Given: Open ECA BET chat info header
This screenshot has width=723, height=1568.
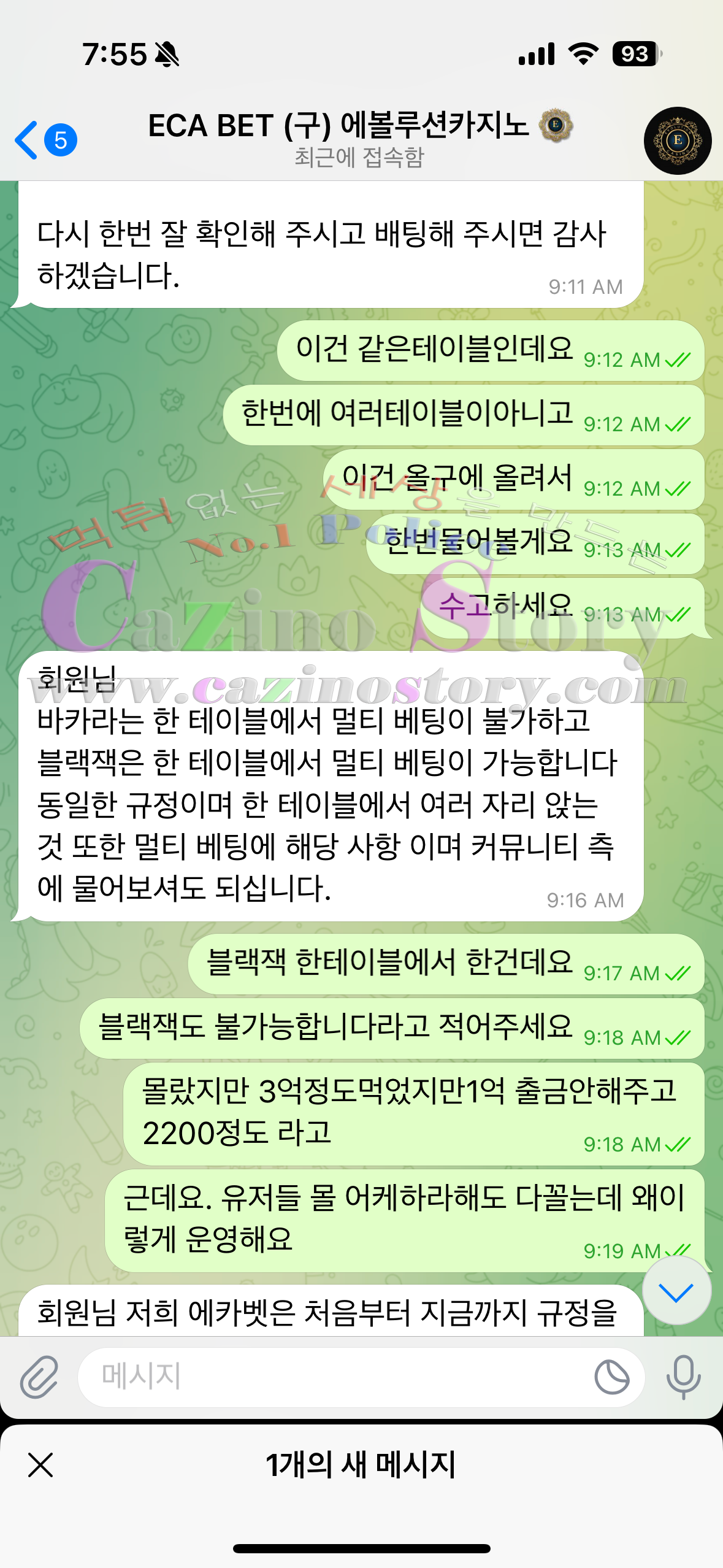Looking at the screenshot, I should coord(359,139).
